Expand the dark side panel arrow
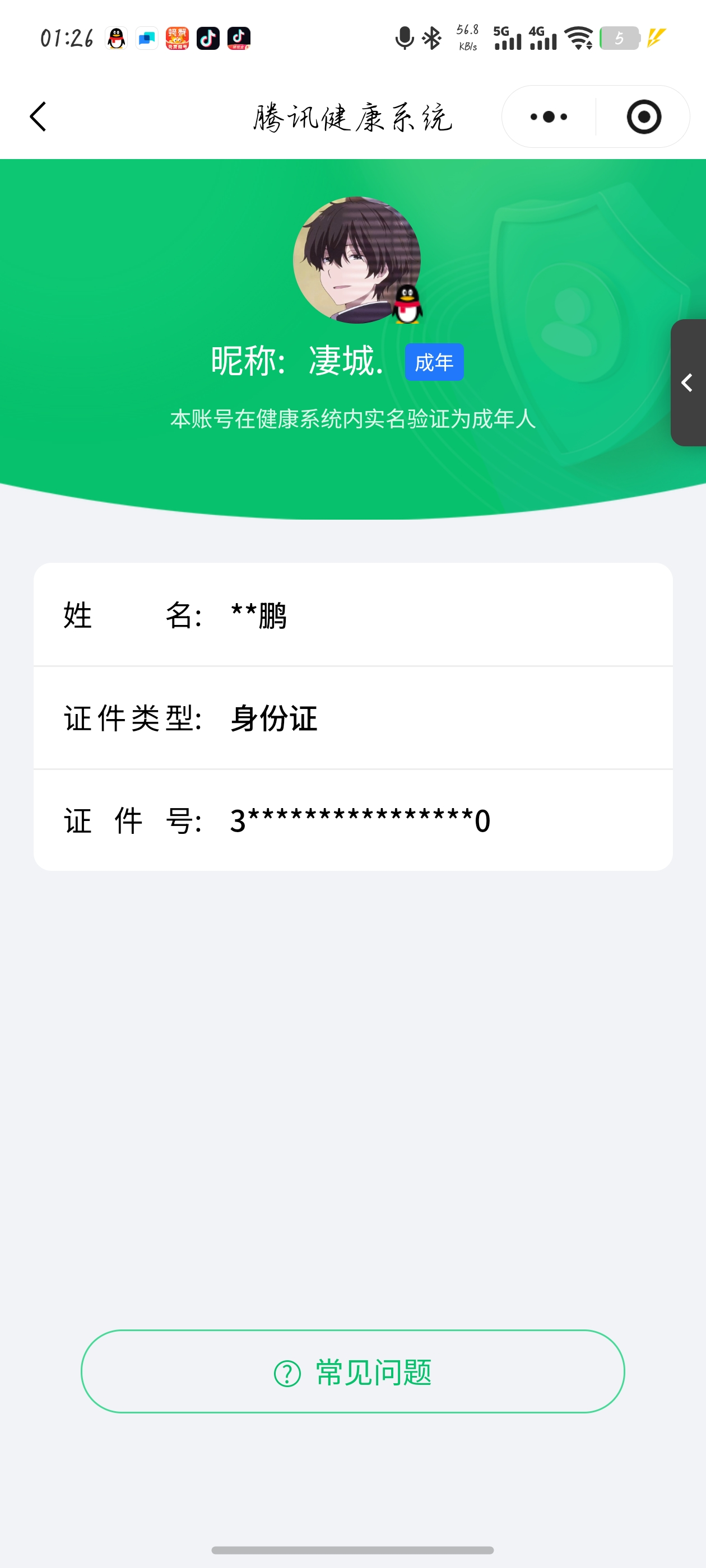 (x=688, y=382)
